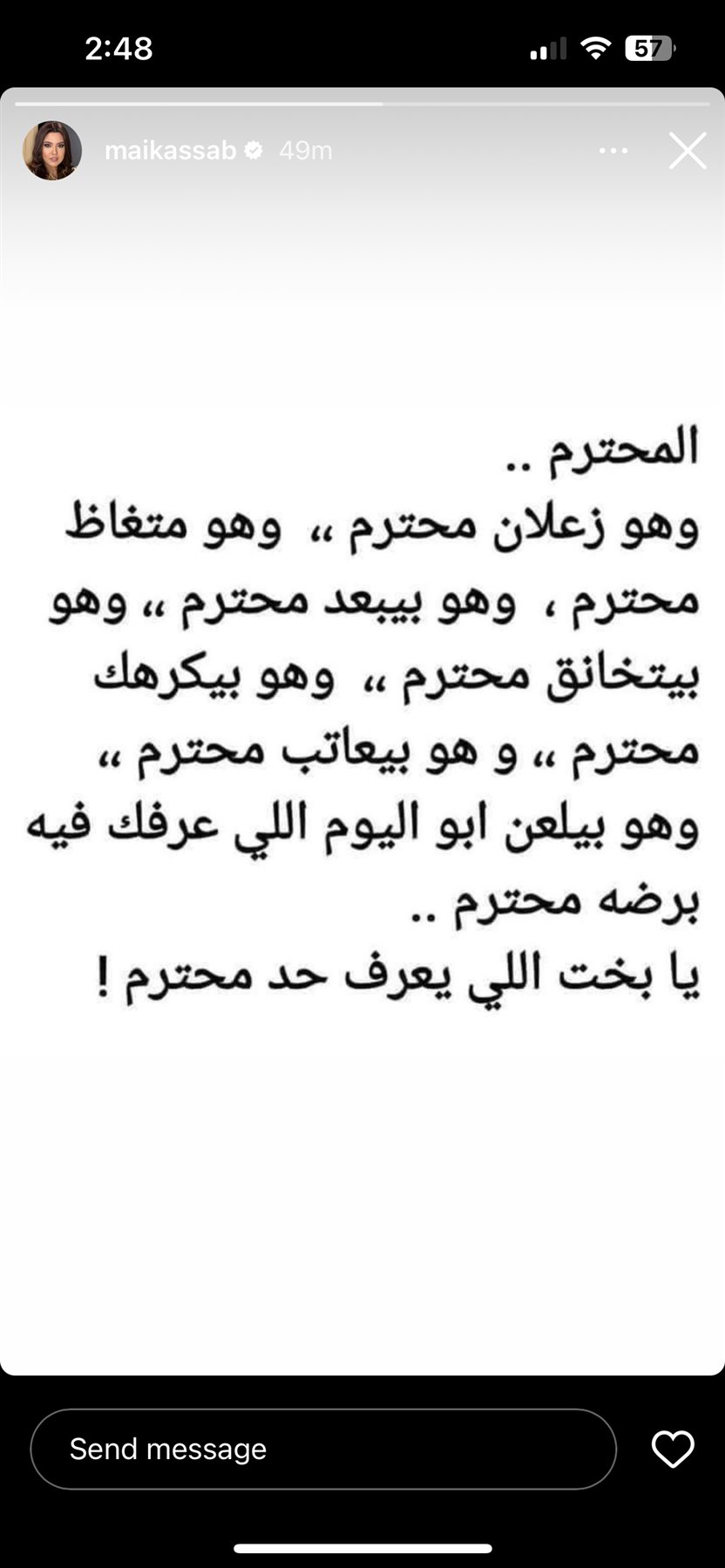The image size is (725, 1568).
Task: Open the story's three-dot options menu
Action: tap(613, 151)
